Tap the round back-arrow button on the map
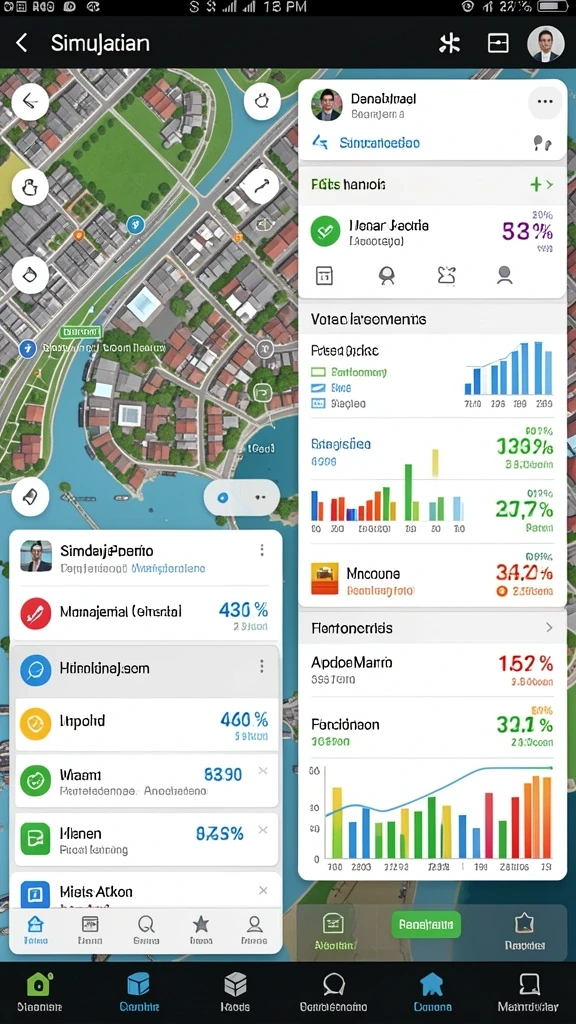This screenshot has width=576, height=1024. (30, 101)
